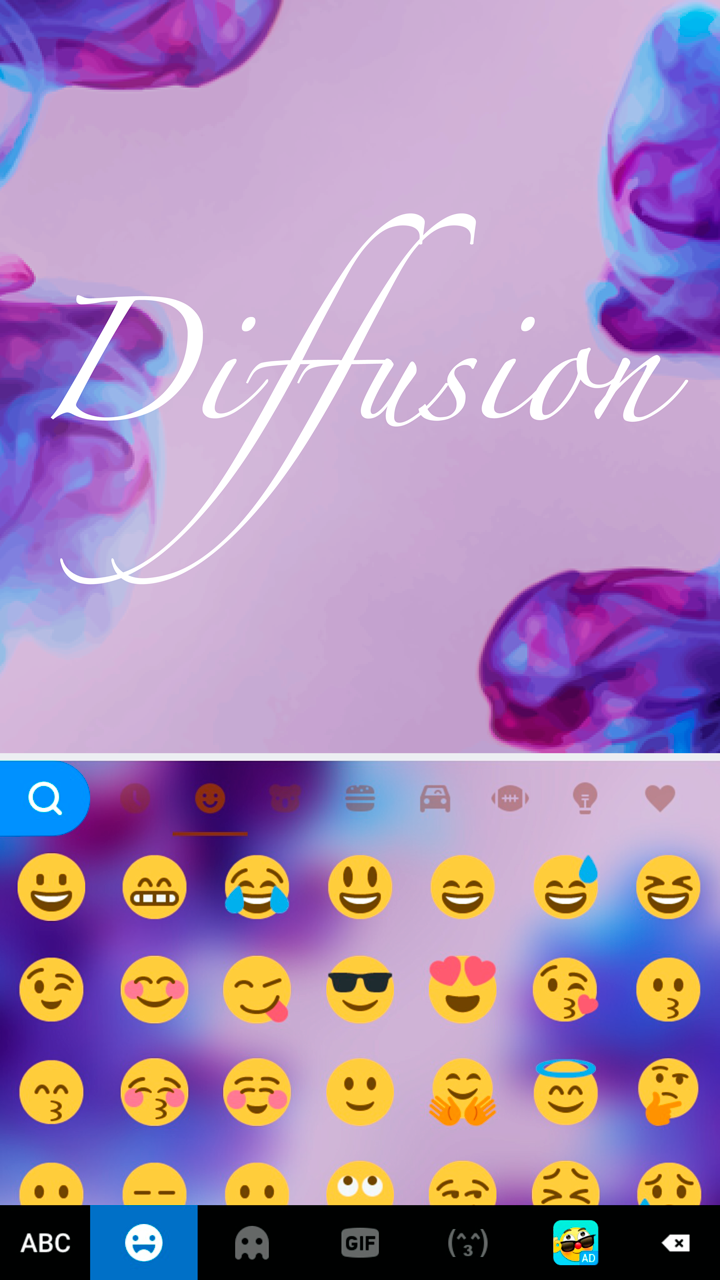Insert the thinking face emoji

click(x=668, y=1091)
